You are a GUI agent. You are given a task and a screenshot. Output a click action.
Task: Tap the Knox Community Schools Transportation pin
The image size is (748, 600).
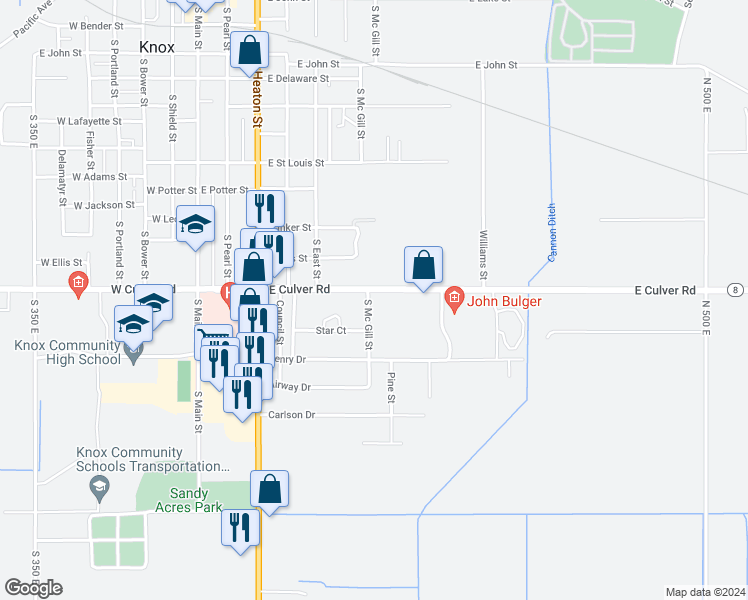click(x=100, y=490)
